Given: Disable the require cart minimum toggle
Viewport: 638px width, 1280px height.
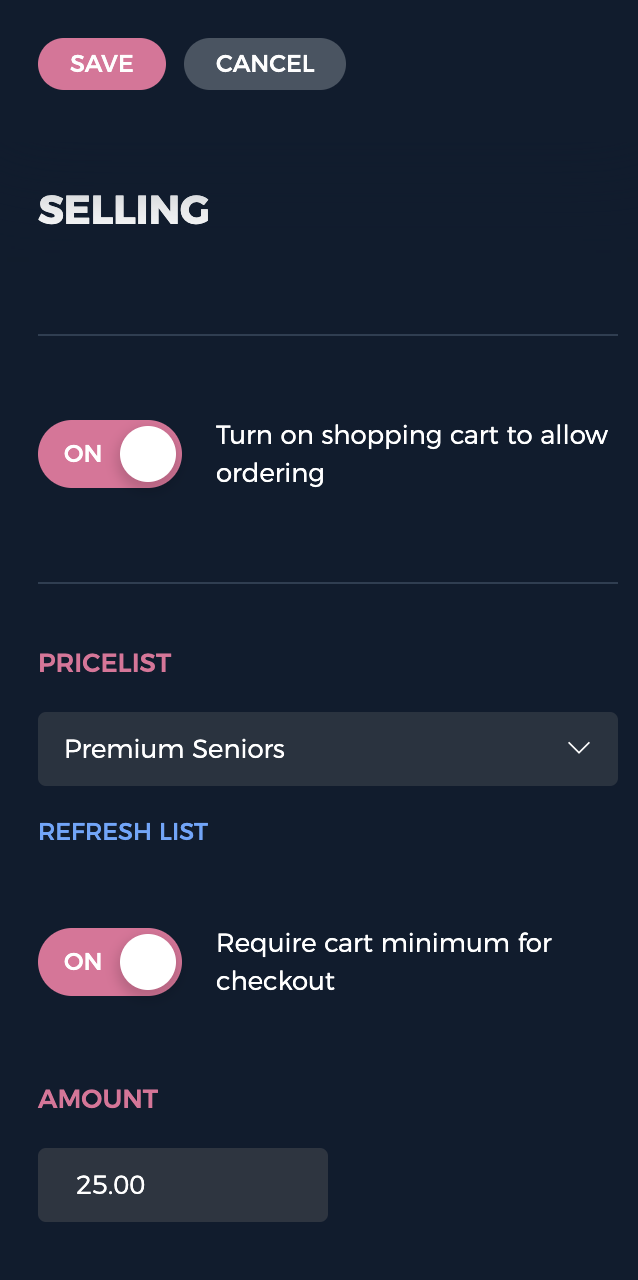Looking at the screenshot, I should tap(110, 962).
